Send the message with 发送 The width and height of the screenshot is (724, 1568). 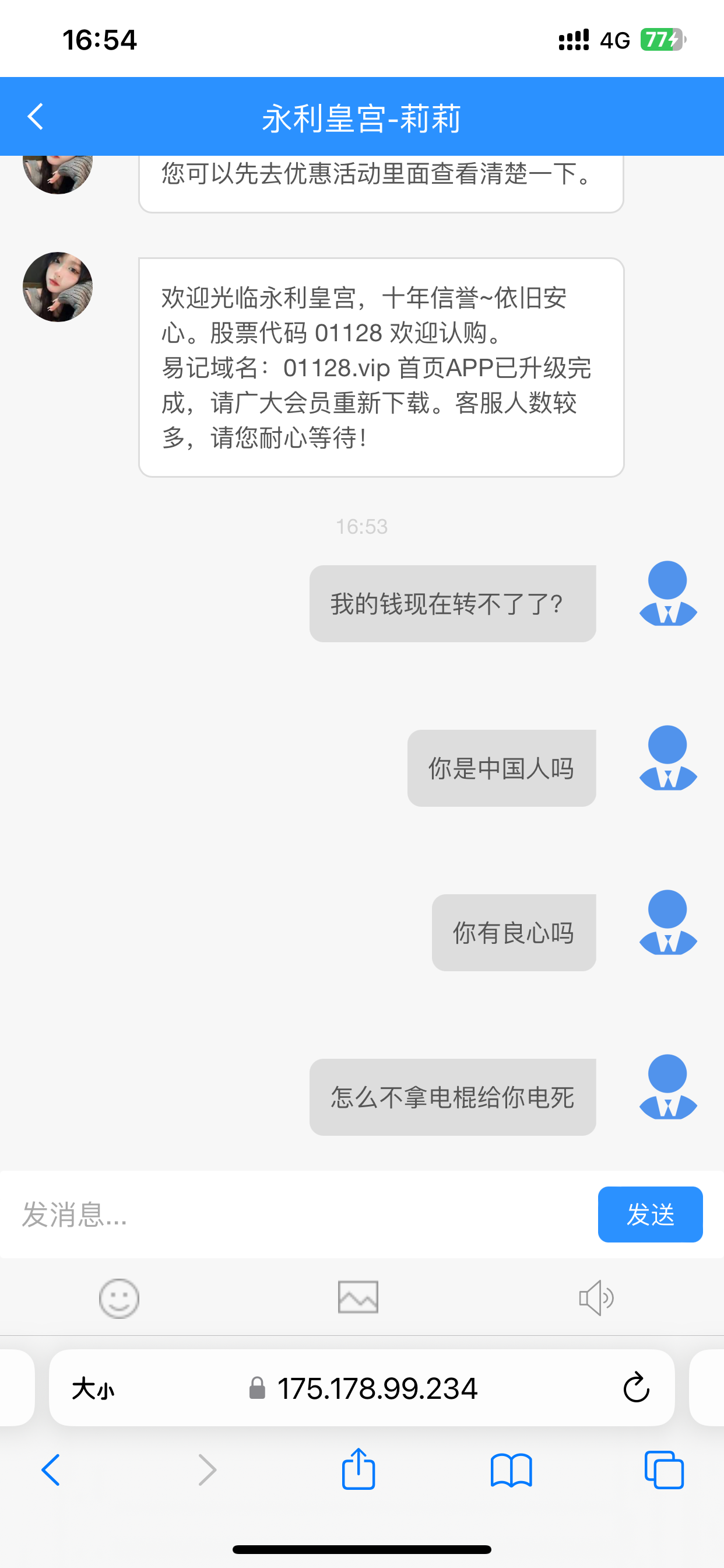coord(650,1214)
